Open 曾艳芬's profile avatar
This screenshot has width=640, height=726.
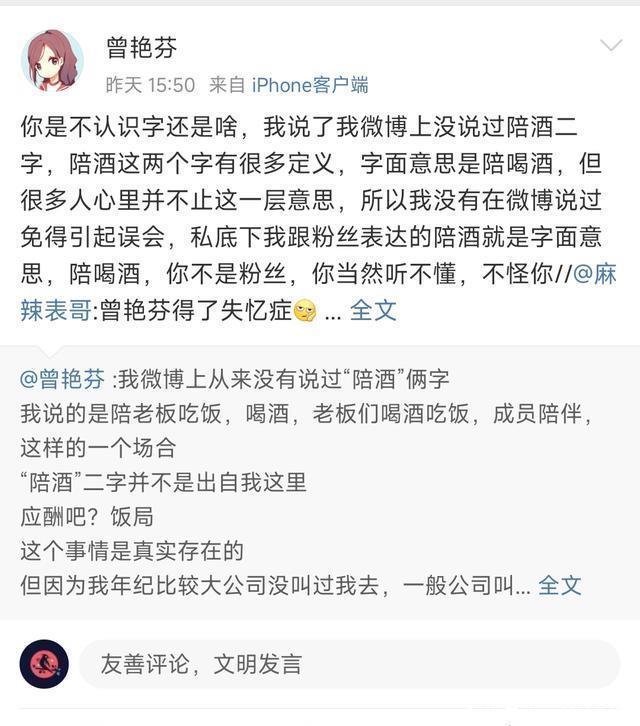click(52, 60)
